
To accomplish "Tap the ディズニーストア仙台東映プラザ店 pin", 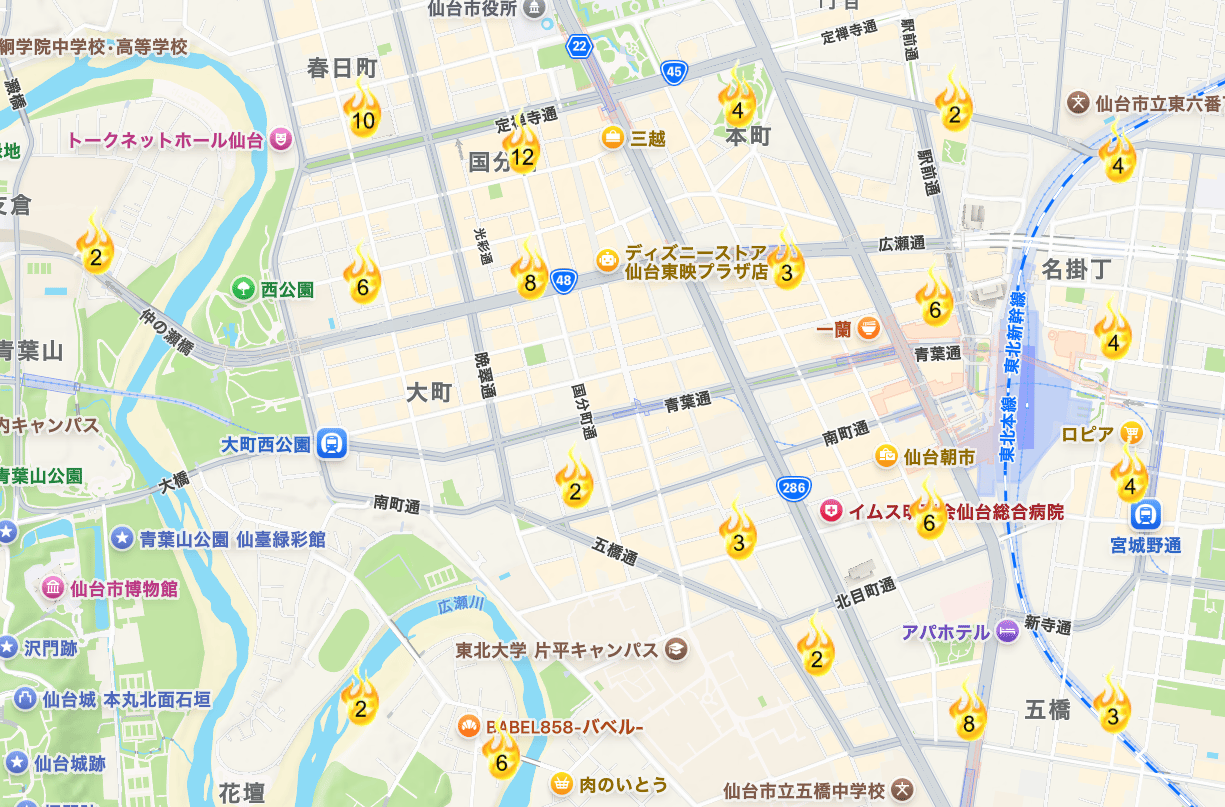I will (607, 260).
